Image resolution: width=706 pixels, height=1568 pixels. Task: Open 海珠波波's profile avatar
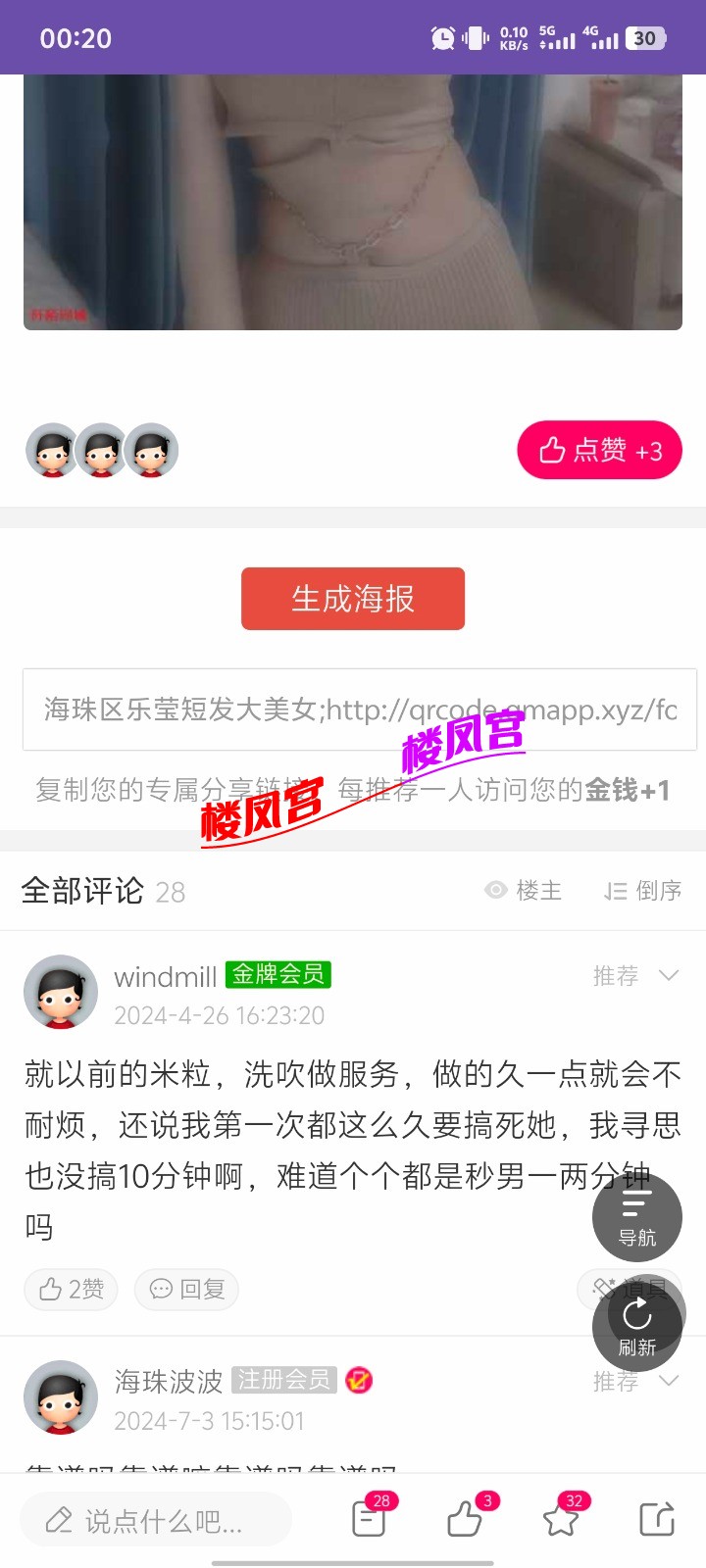point(61,1397)
